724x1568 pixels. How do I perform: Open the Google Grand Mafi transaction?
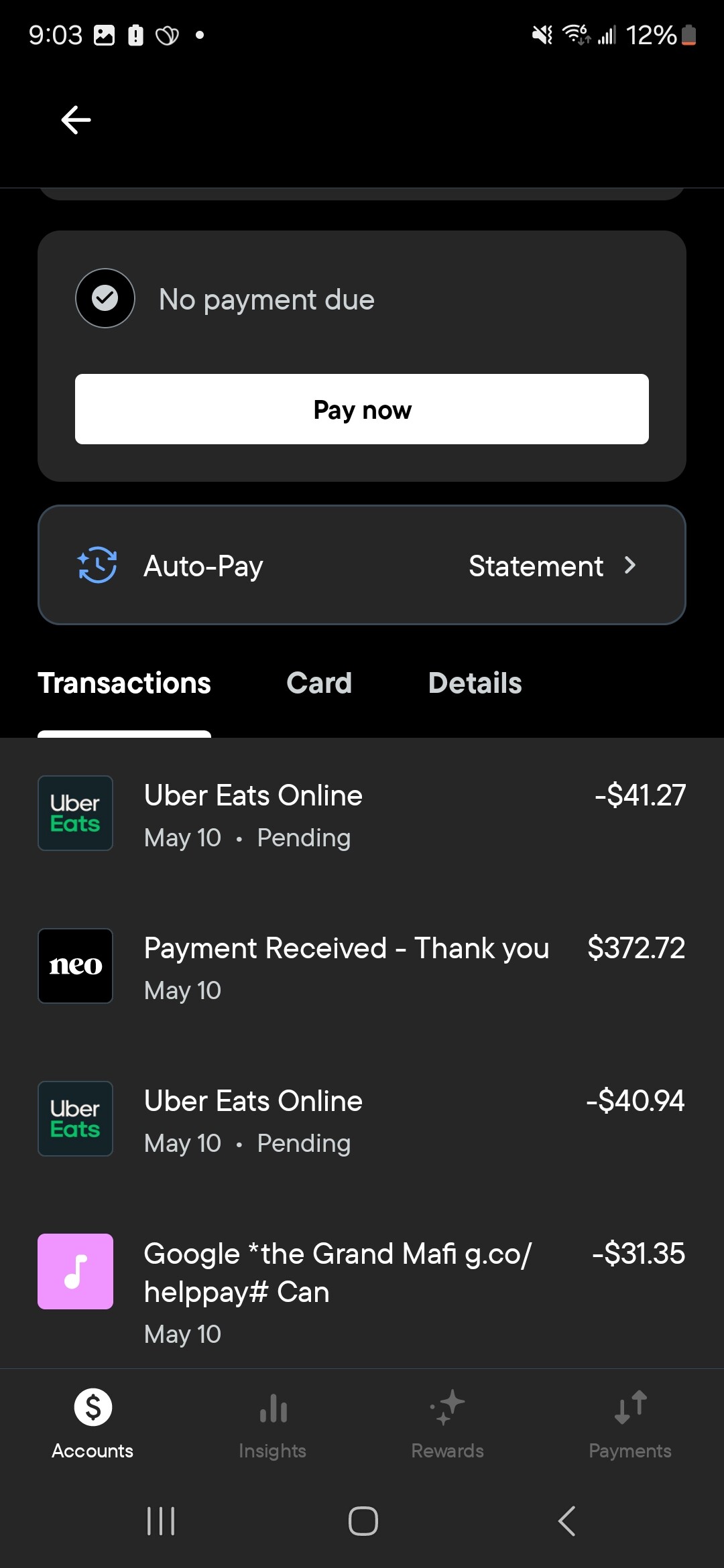362,1291
